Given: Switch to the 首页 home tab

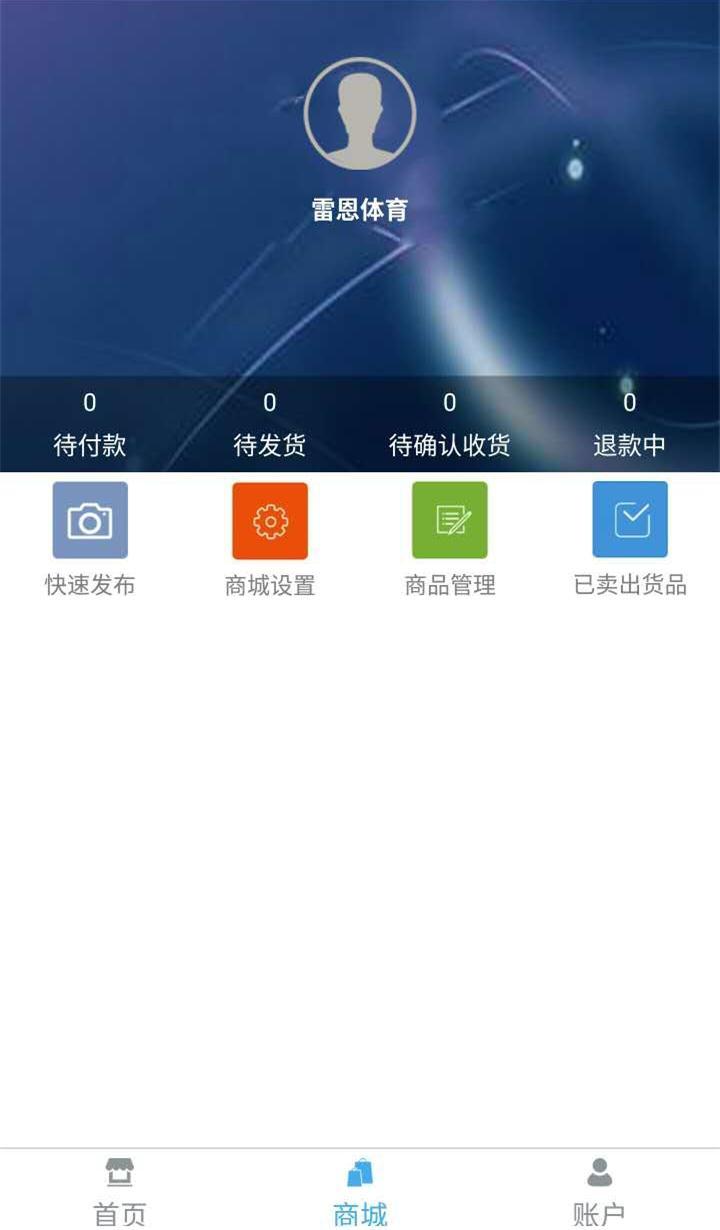Looking at the screenshot, I should (x=120, y=1190).
